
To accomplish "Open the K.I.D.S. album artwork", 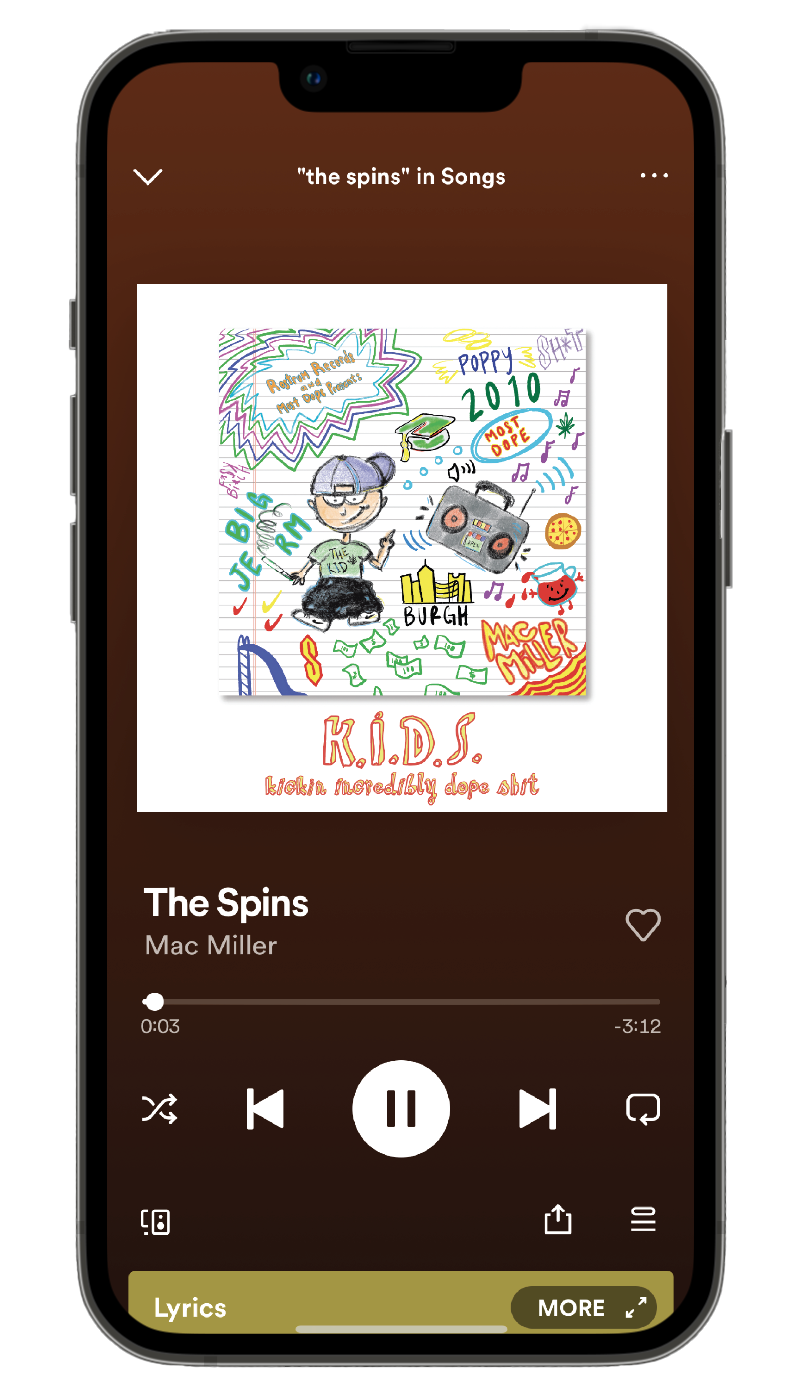I will [402, 548].
